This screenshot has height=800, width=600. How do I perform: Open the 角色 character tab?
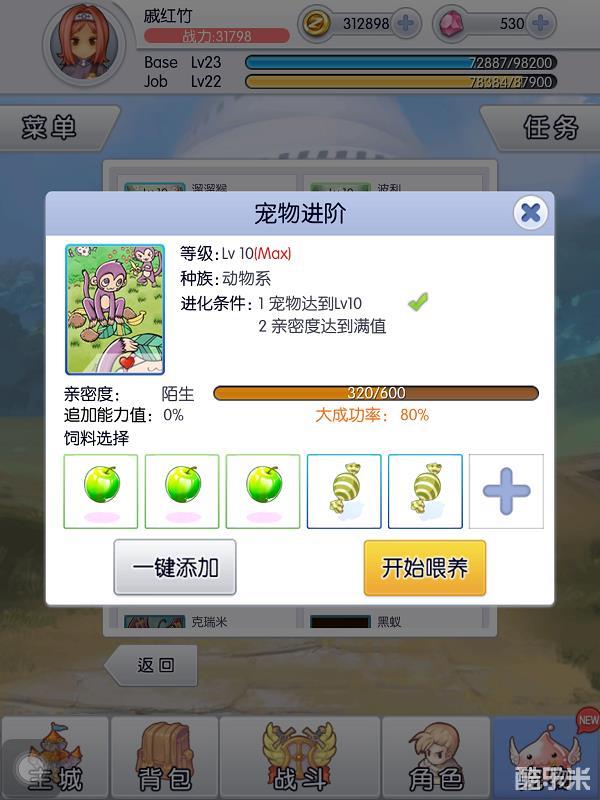coord(436,758)
